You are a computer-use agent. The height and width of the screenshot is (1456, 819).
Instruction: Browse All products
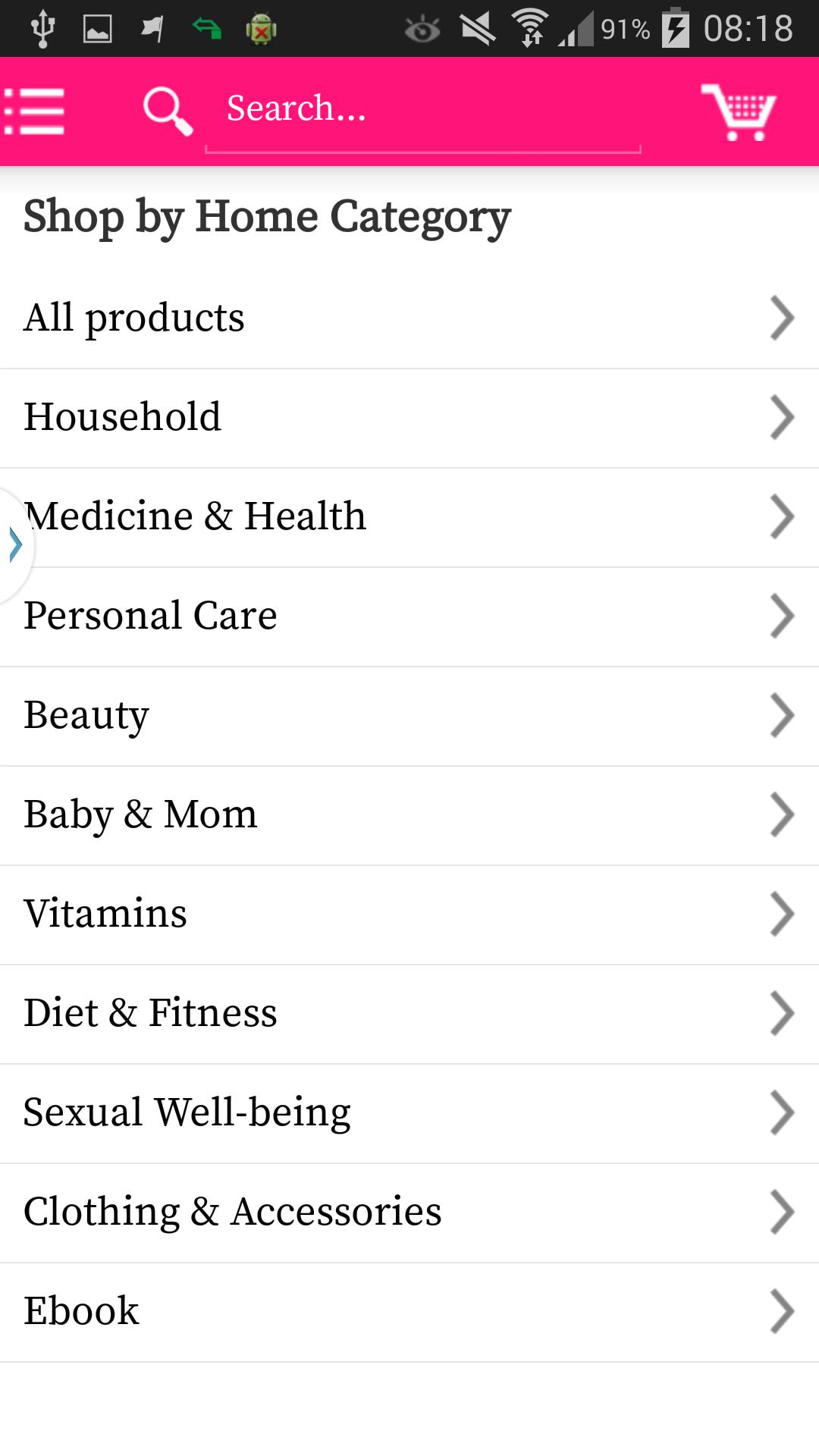click(409, 318)
